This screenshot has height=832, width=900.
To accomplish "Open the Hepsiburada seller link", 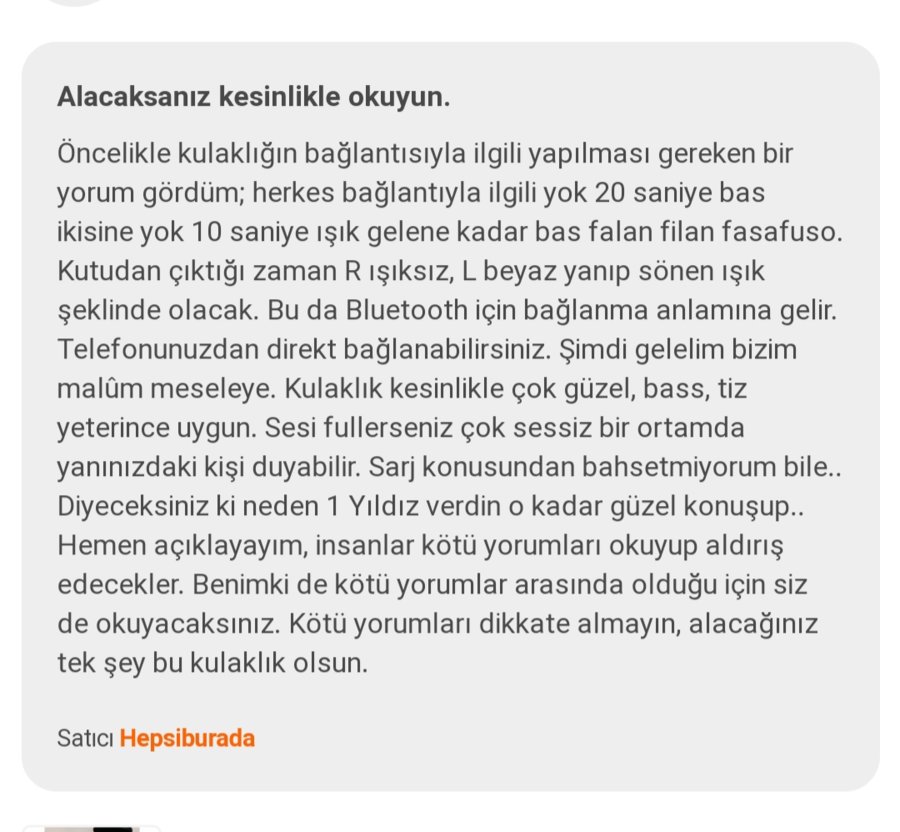I will (x=187, y=739).
